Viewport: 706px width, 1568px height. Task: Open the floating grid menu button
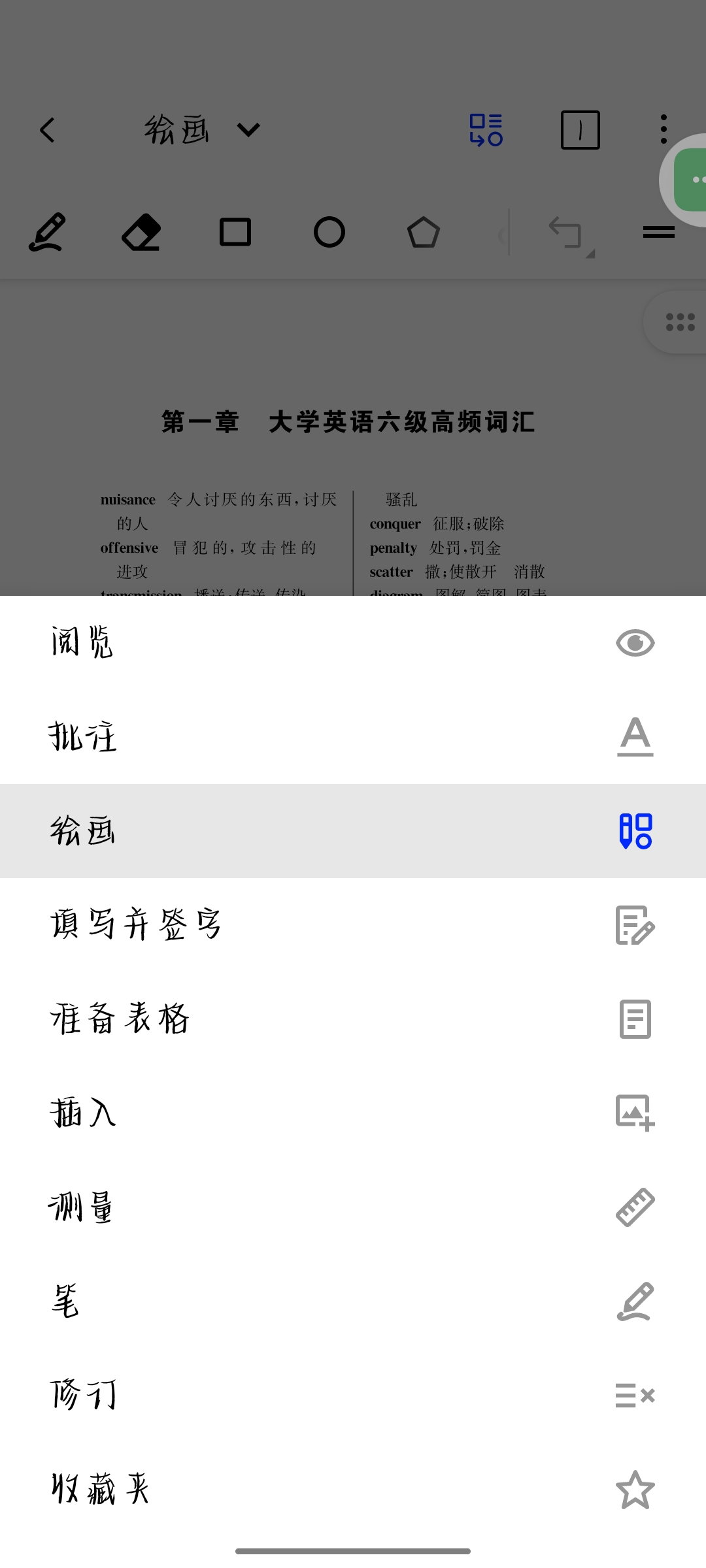tap(681, 321)
